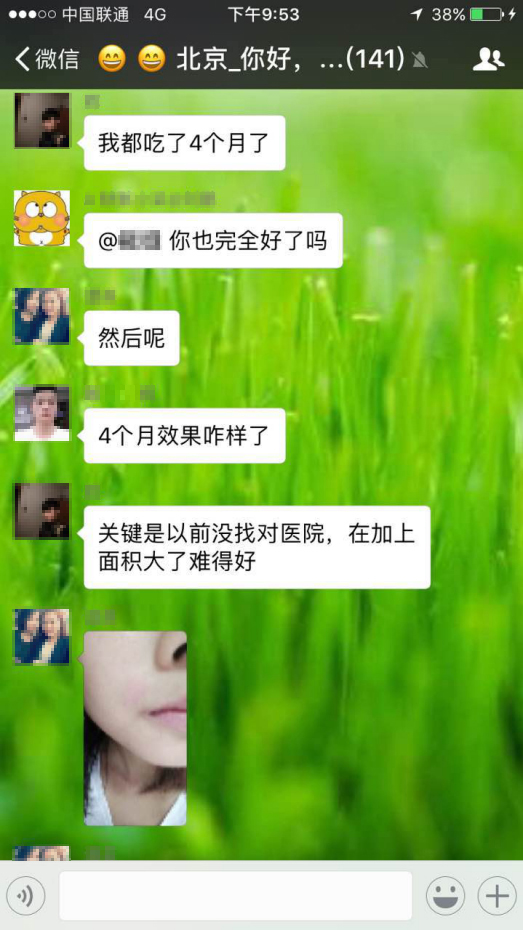The height and width of the screenshot is (930, 523).
Task: Open the group members info icon
Action: [x=488, y=60]
